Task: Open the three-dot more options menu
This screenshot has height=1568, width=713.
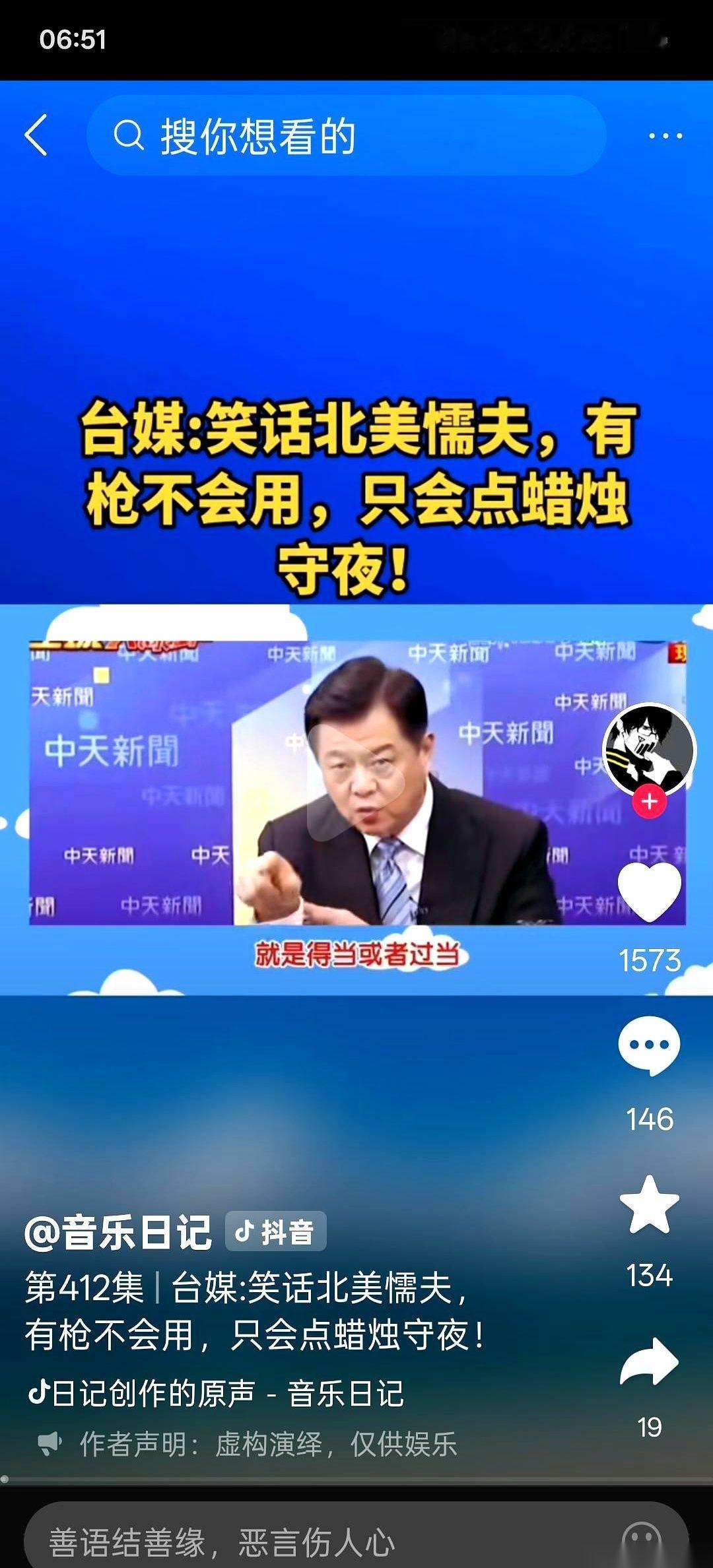Action: pos(665,135)
